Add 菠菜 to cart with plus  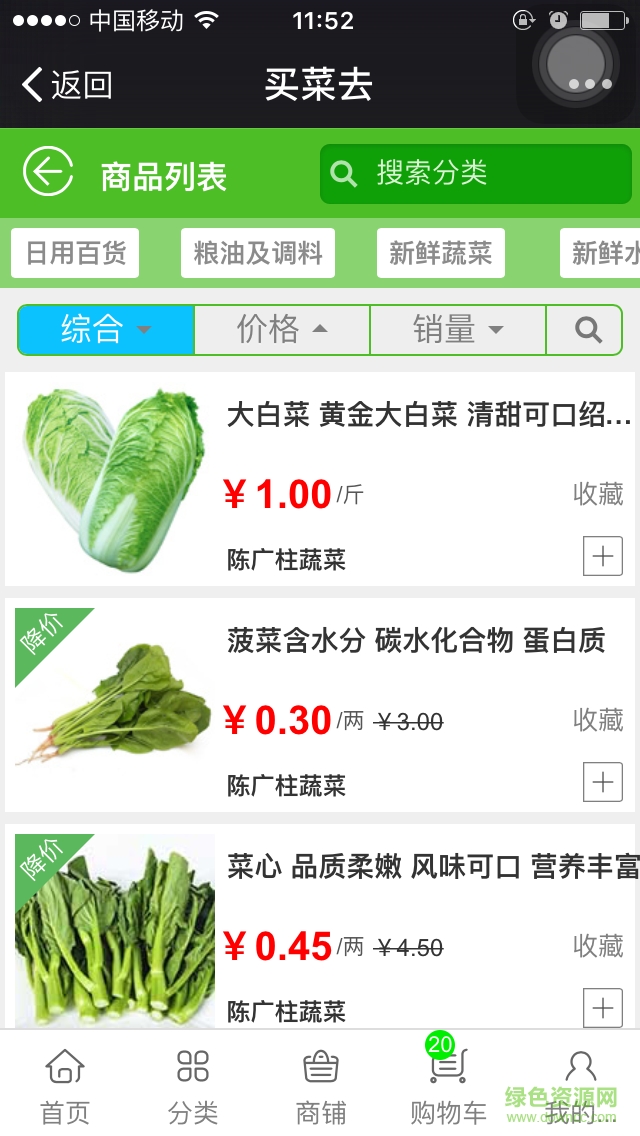point(603,782)
